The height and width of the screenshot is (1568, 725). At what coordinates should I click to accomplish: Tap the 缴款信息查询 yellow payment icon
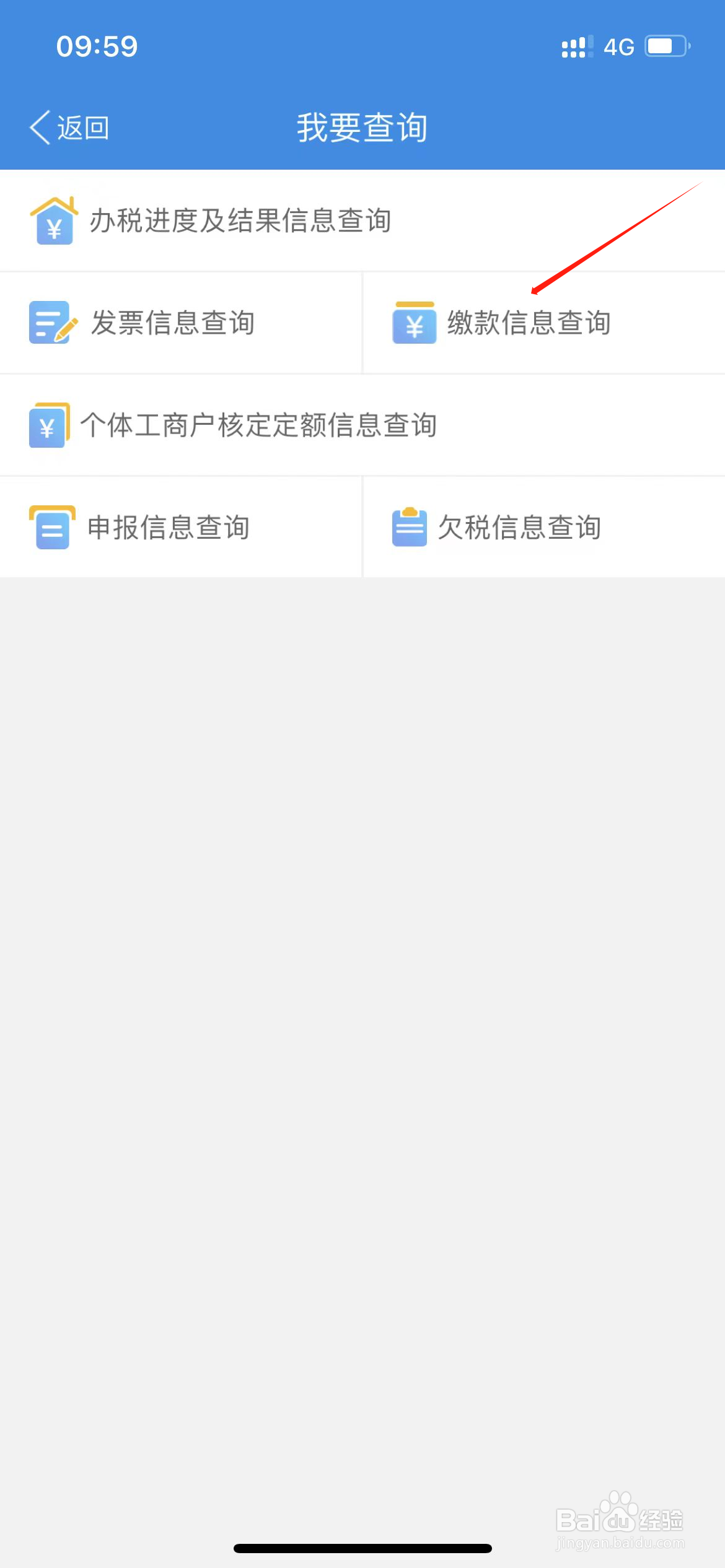tap(415, 323)
